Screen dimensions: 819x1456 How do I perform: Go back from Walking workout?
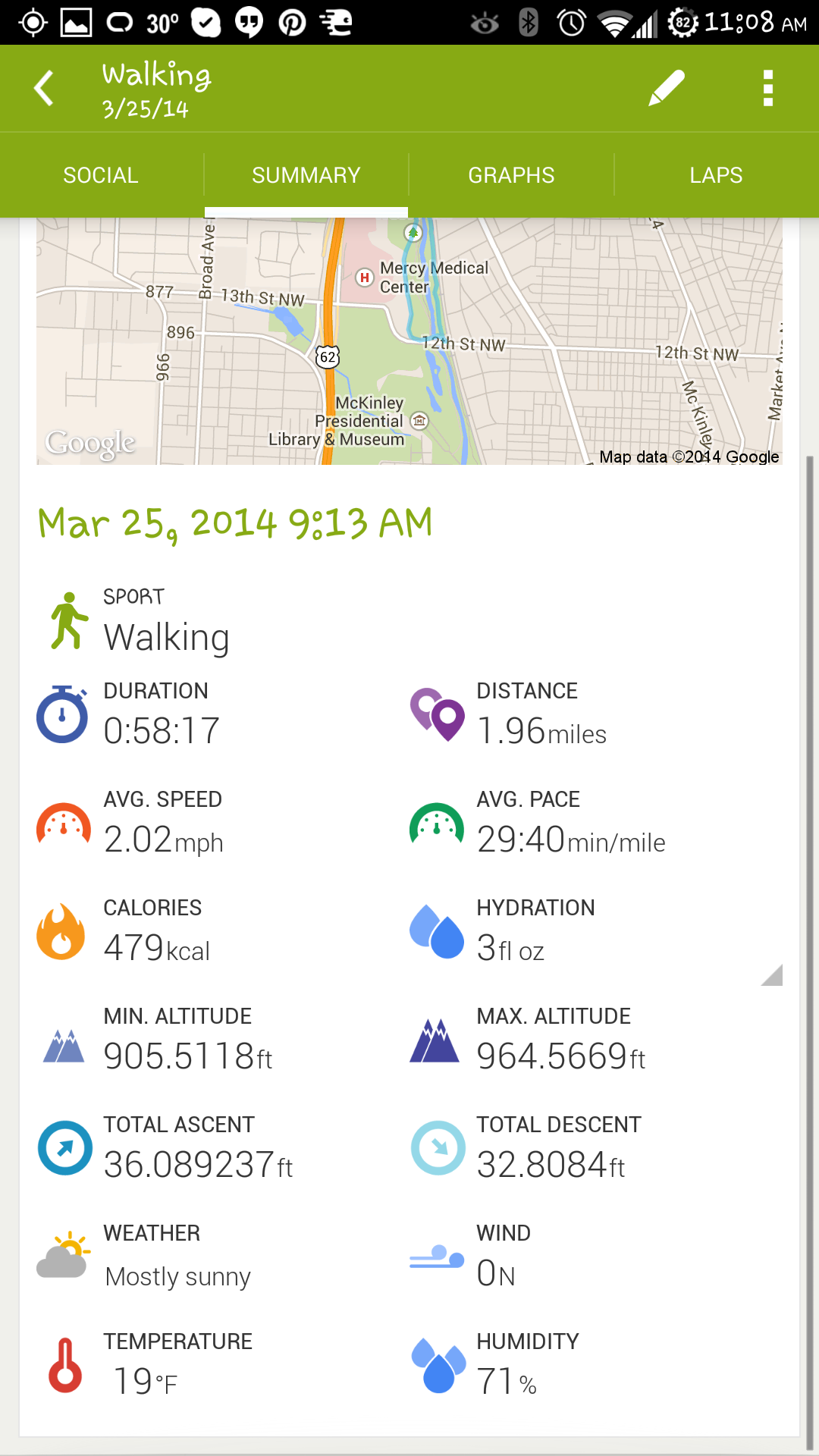tap(44, 89)
